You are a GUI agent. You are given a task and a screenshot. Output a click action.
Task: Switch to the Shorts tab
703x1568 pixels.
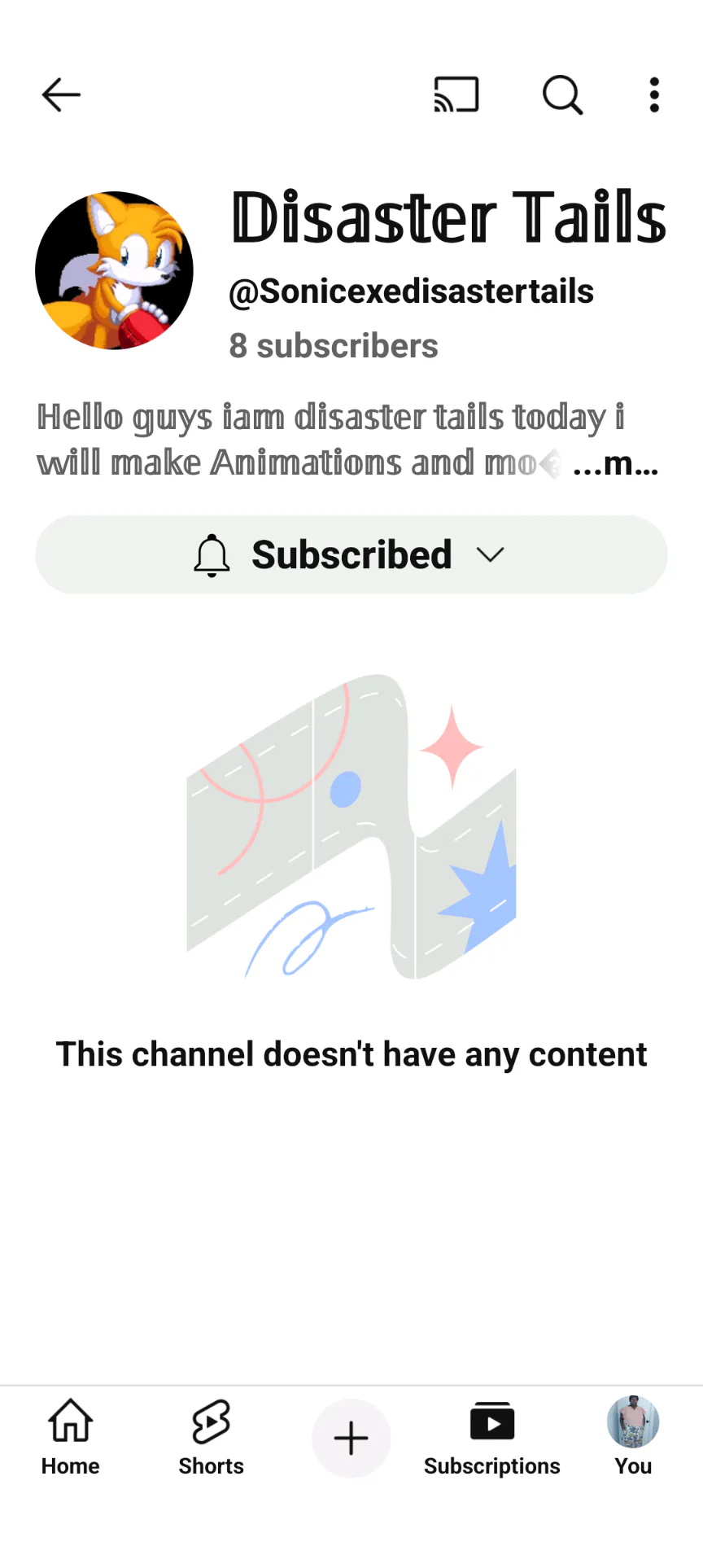pos(212,1438)
